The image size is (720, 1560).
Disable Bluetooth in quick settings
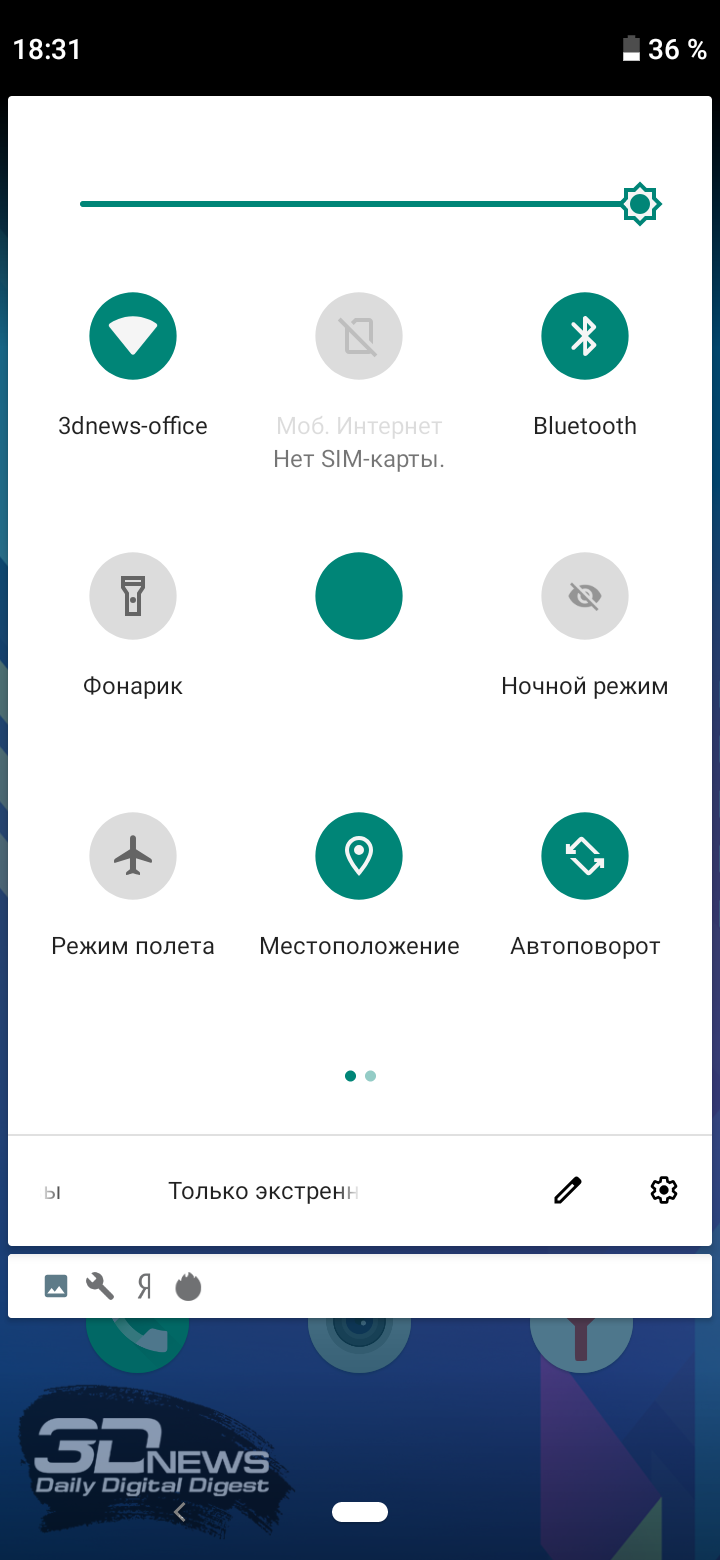coord(585,336)
